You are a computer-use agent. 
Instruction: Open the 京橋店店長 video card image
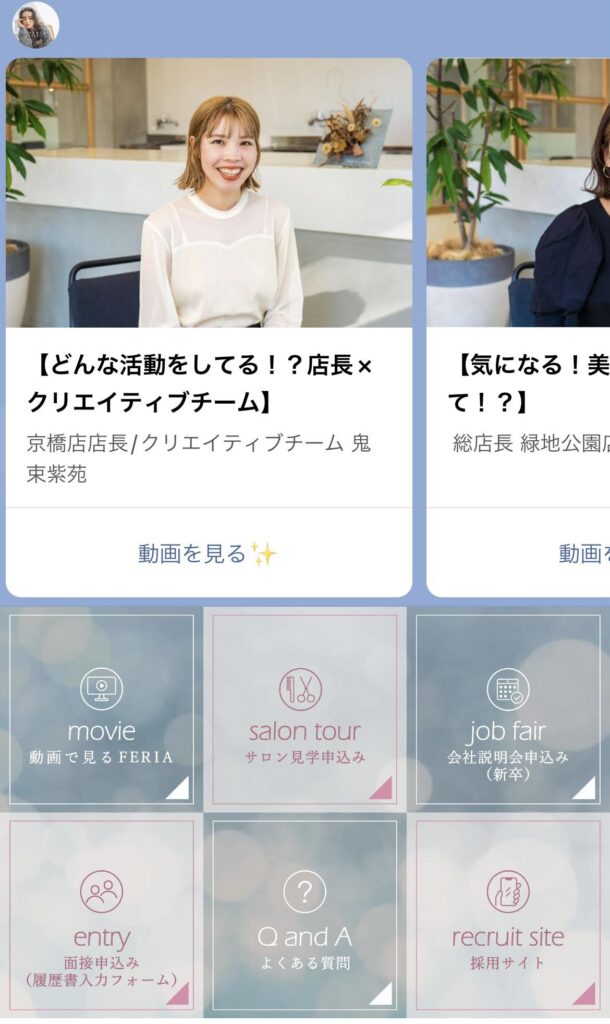(209, 193)
